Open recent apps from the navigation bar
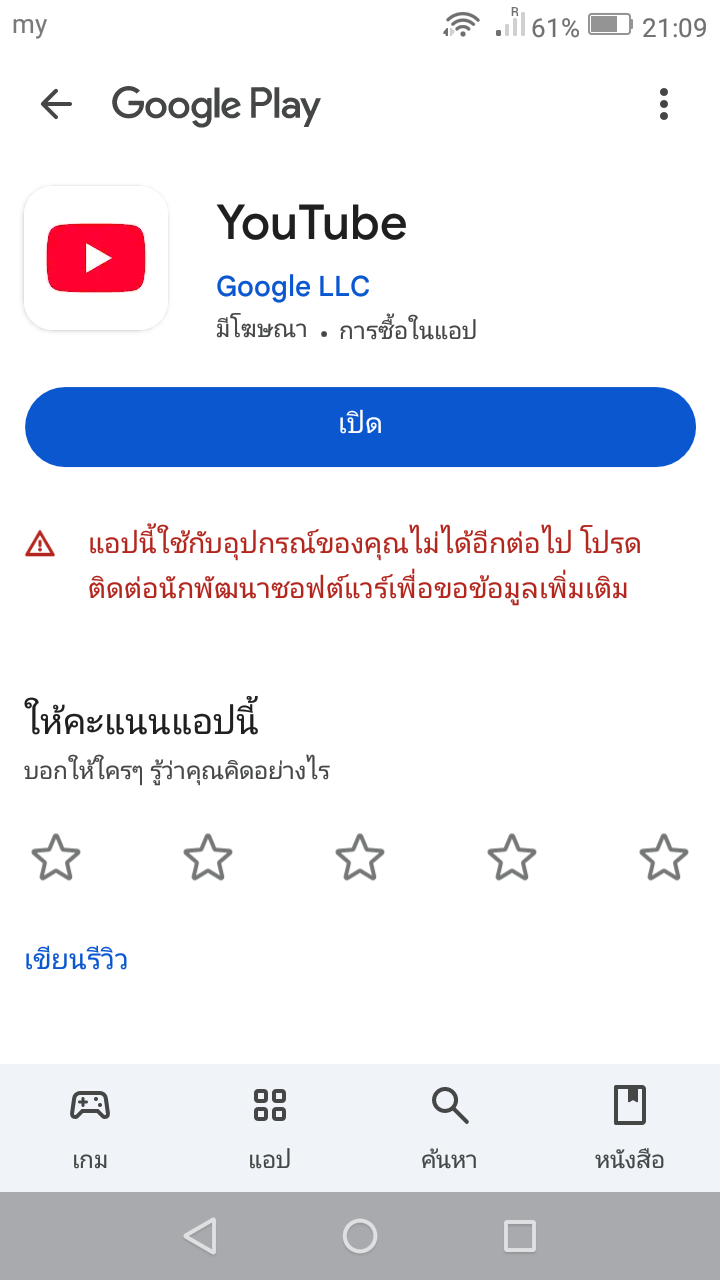Screen dimensions: 720x1280 520,1236
